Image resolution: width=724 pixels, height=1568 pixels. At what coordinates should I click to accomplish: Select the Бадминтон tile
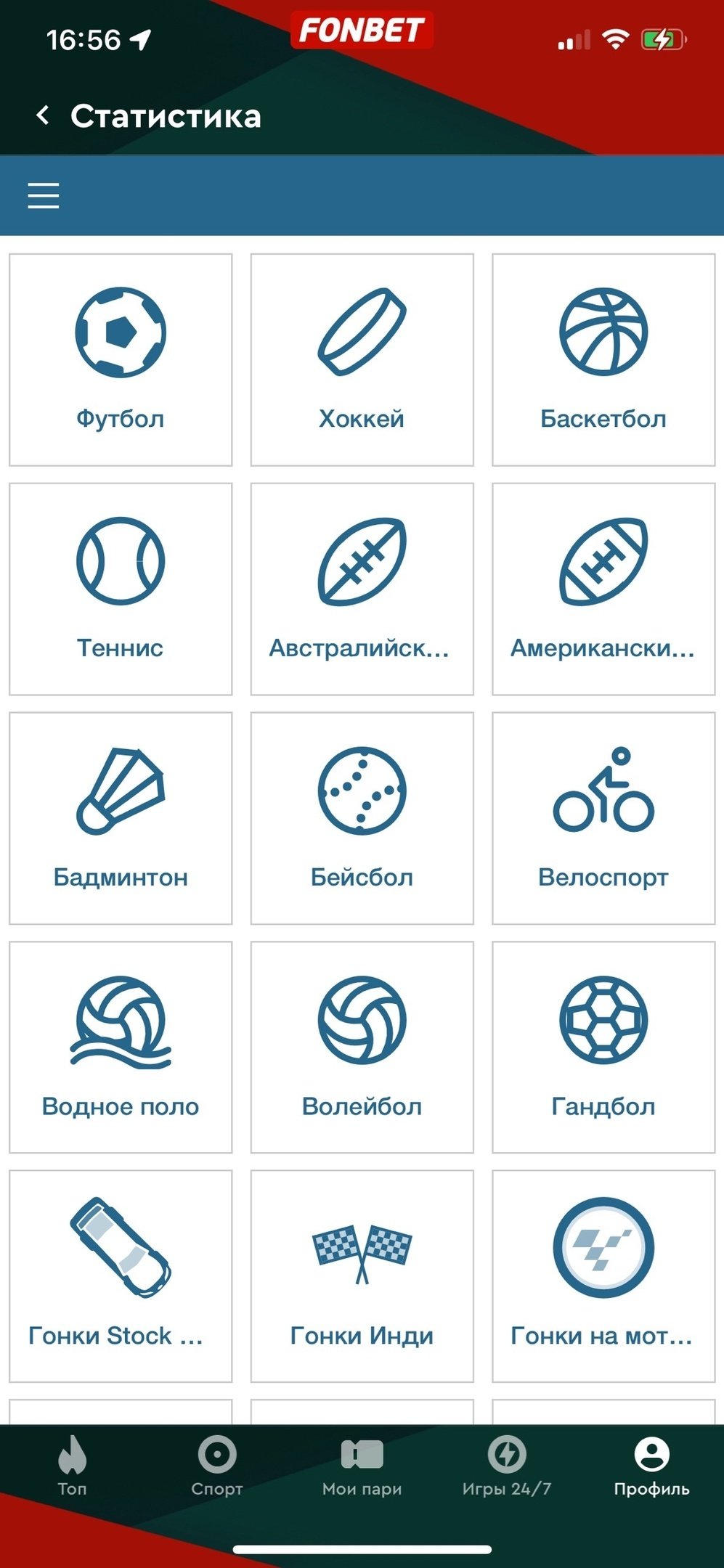click(121, 818)
